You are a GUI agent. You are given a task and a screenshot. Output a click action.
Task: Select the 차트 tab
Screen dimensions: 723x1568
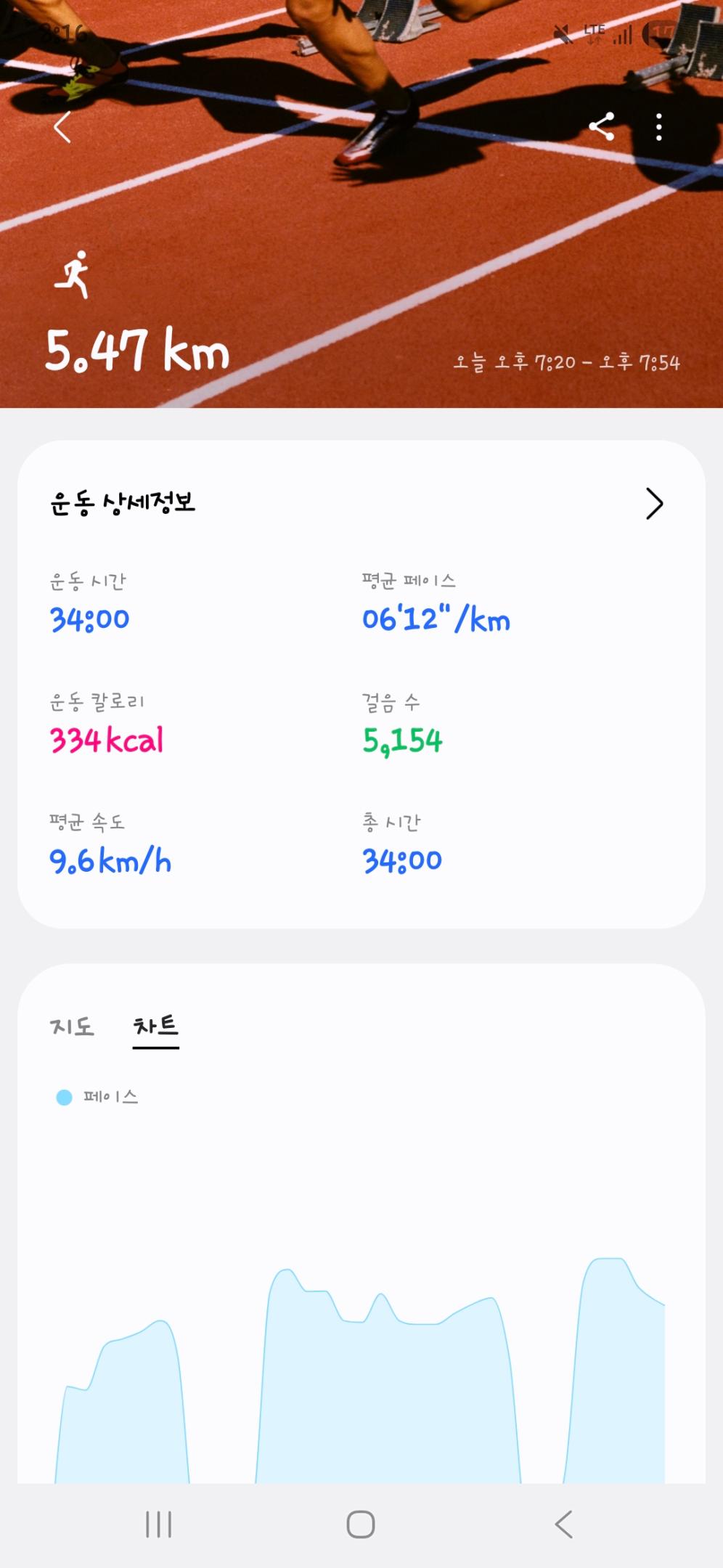(x=155, y=1026)
